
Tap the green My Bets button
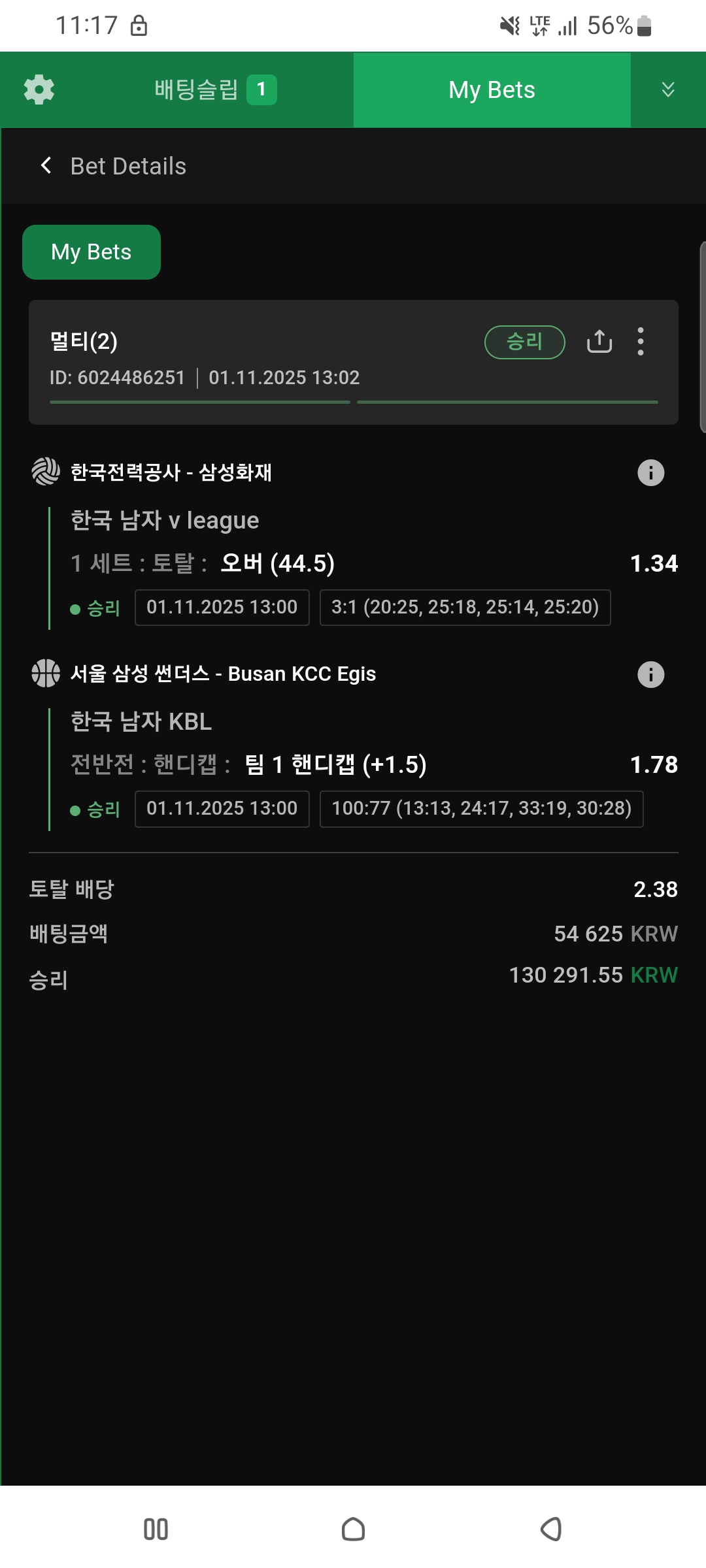(x=92, y=252)
